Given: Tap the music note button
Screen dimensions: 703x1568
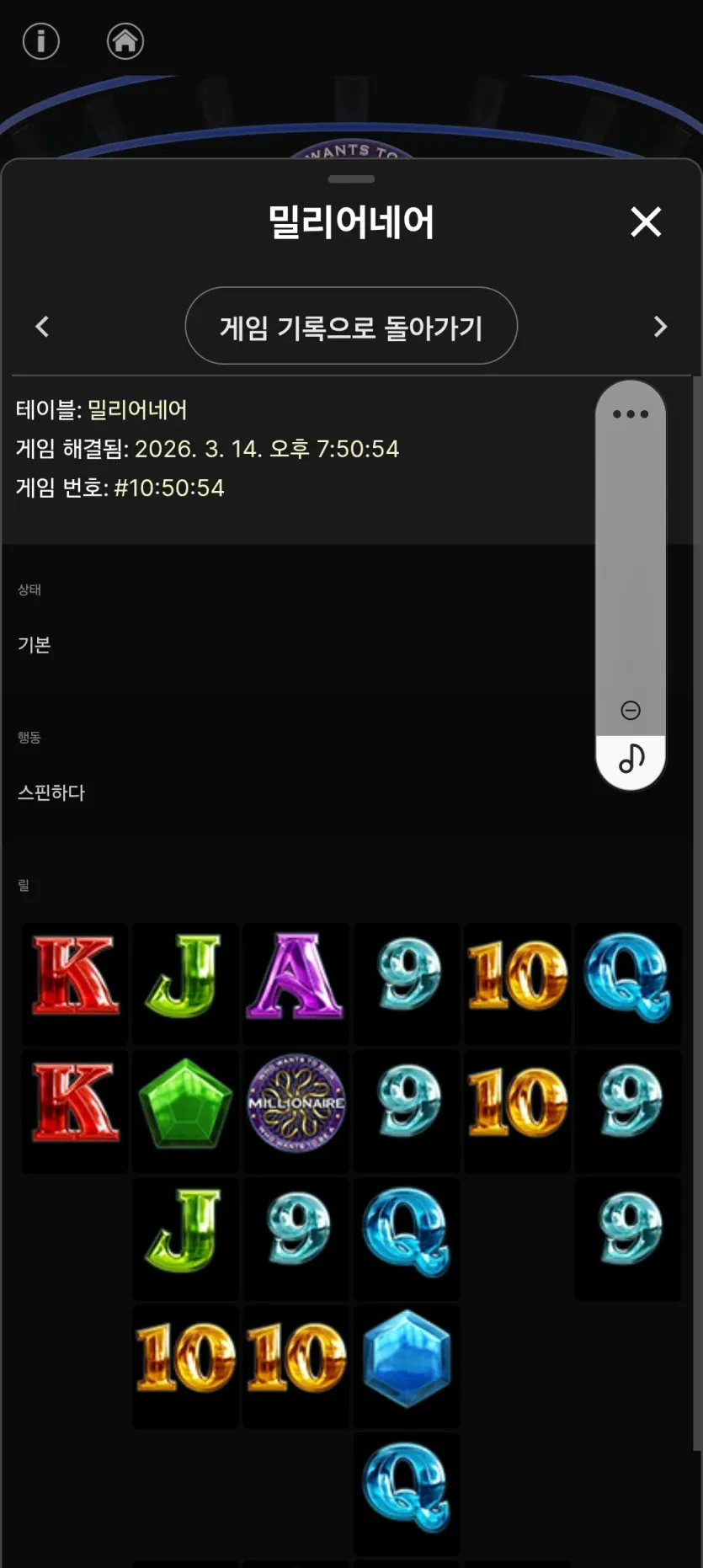Looking at the screenshot, I should [x=631, y=758].
